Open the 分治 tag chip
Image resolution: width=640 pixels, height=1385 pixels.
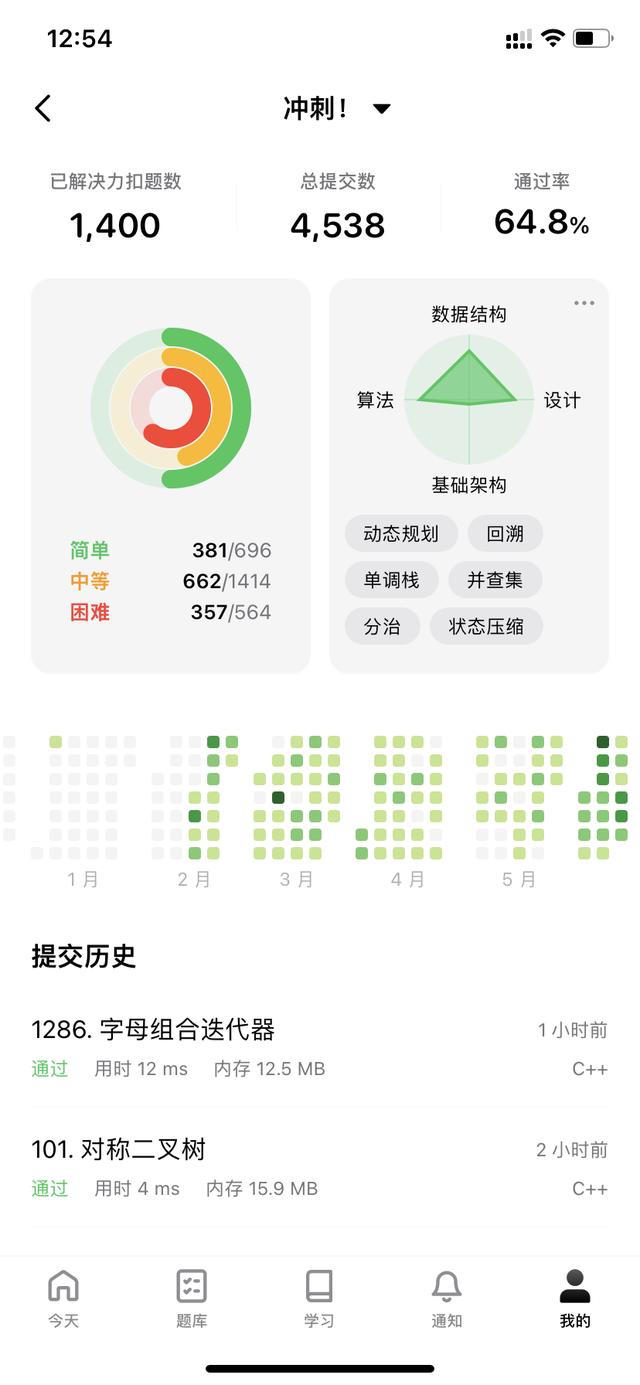click(x=382, y=626)
